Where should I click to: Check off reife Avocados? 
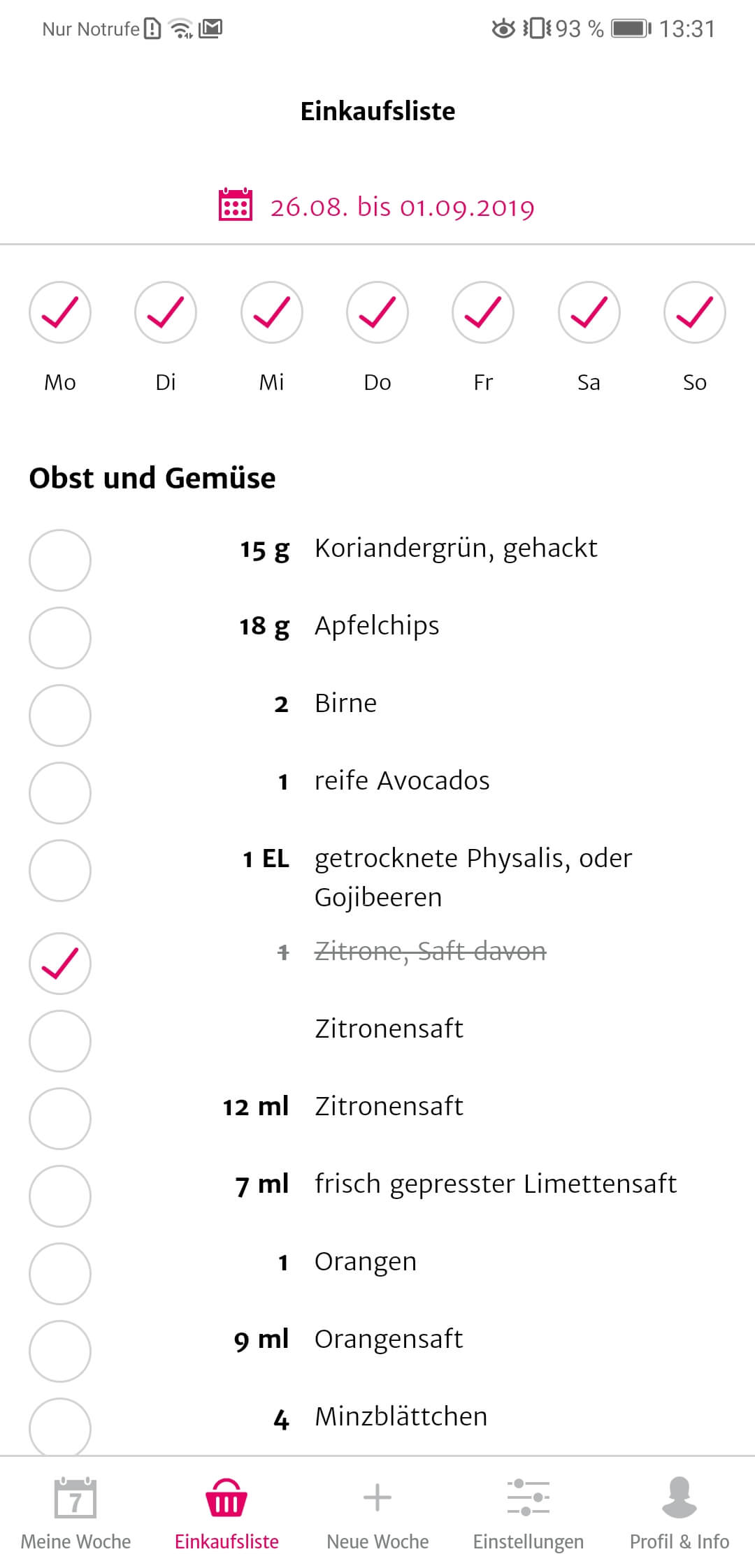tap(60, 793)
